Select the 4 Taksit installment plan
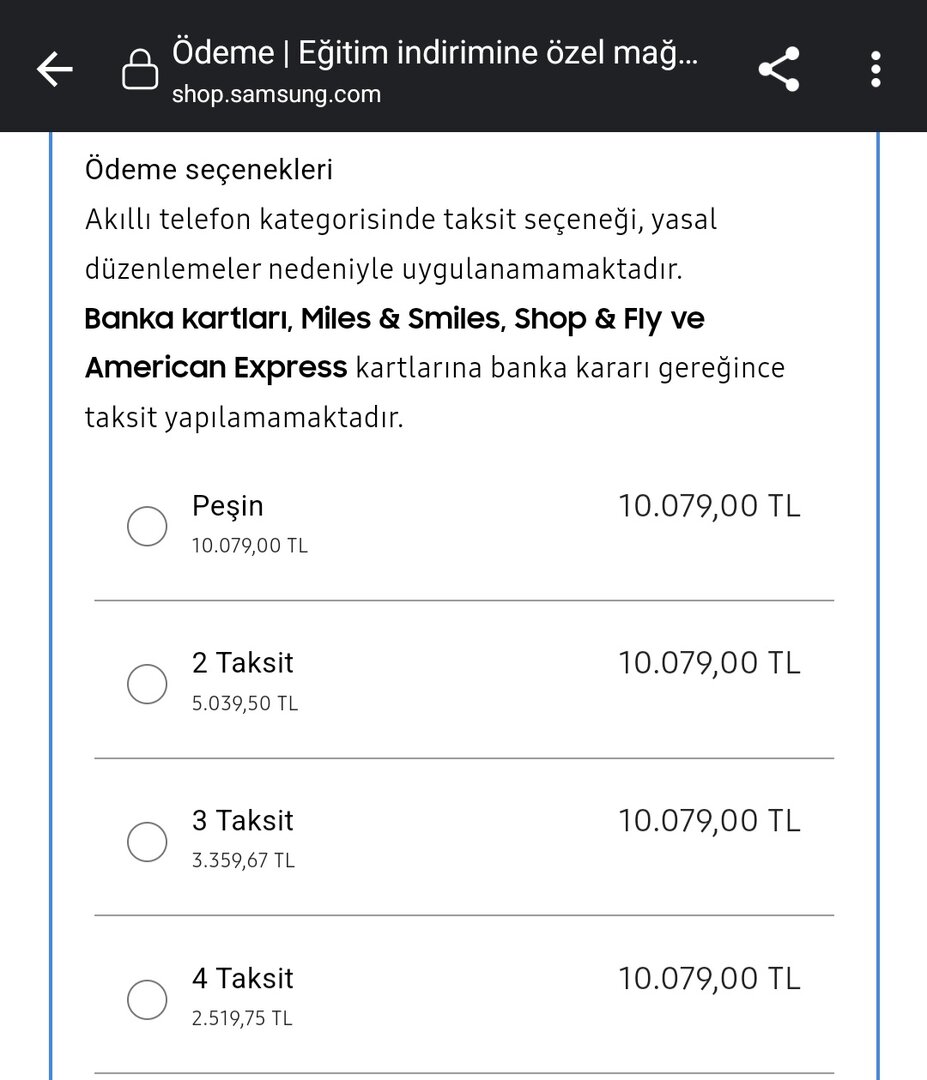Image resolution: width=927 pixels, height=1080 pixels. coord(147,999)
